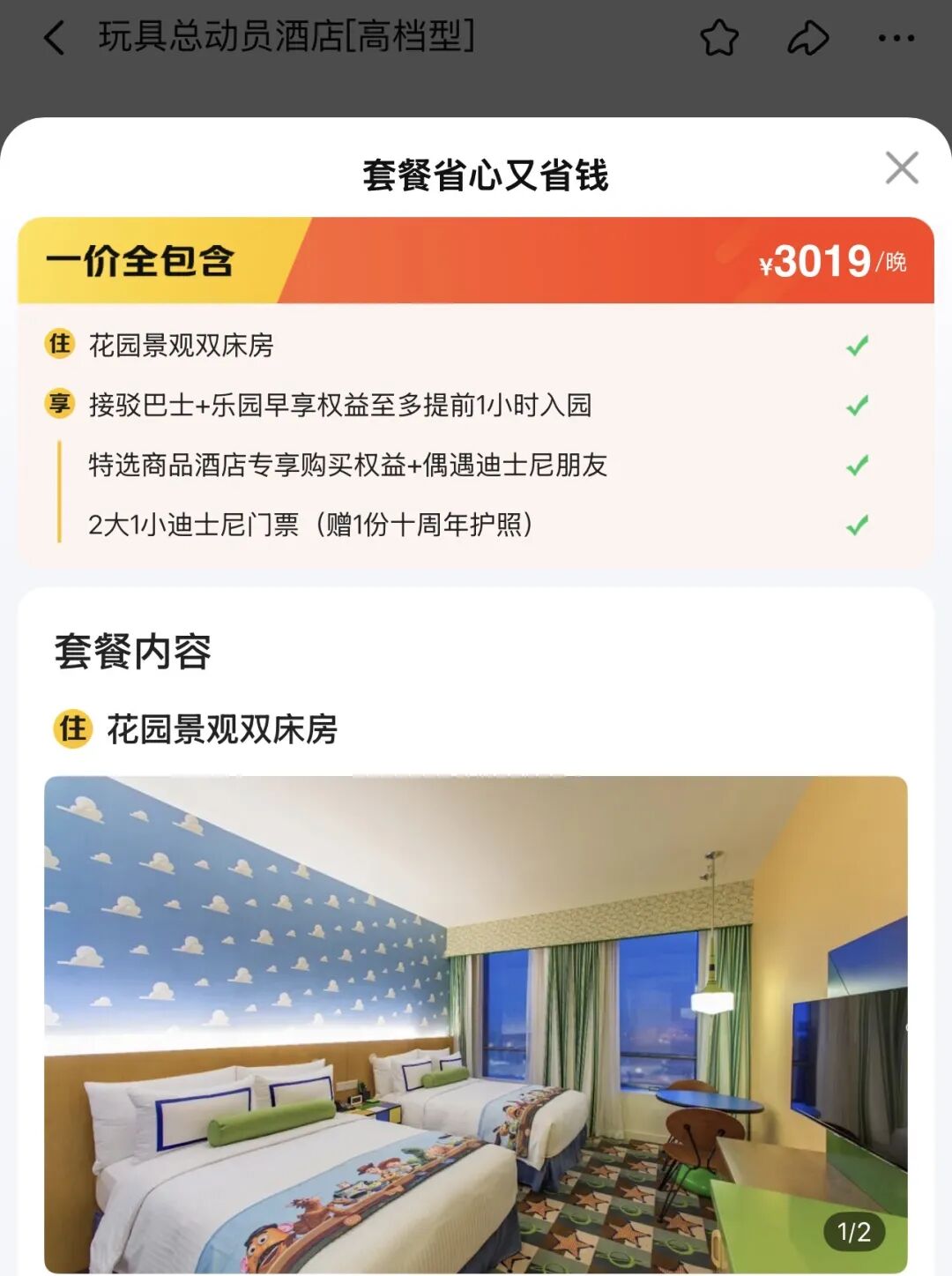Click the ¥3019/晚 price label
This screenshot has height=1276, width=952.
click(x=833, y=262)
